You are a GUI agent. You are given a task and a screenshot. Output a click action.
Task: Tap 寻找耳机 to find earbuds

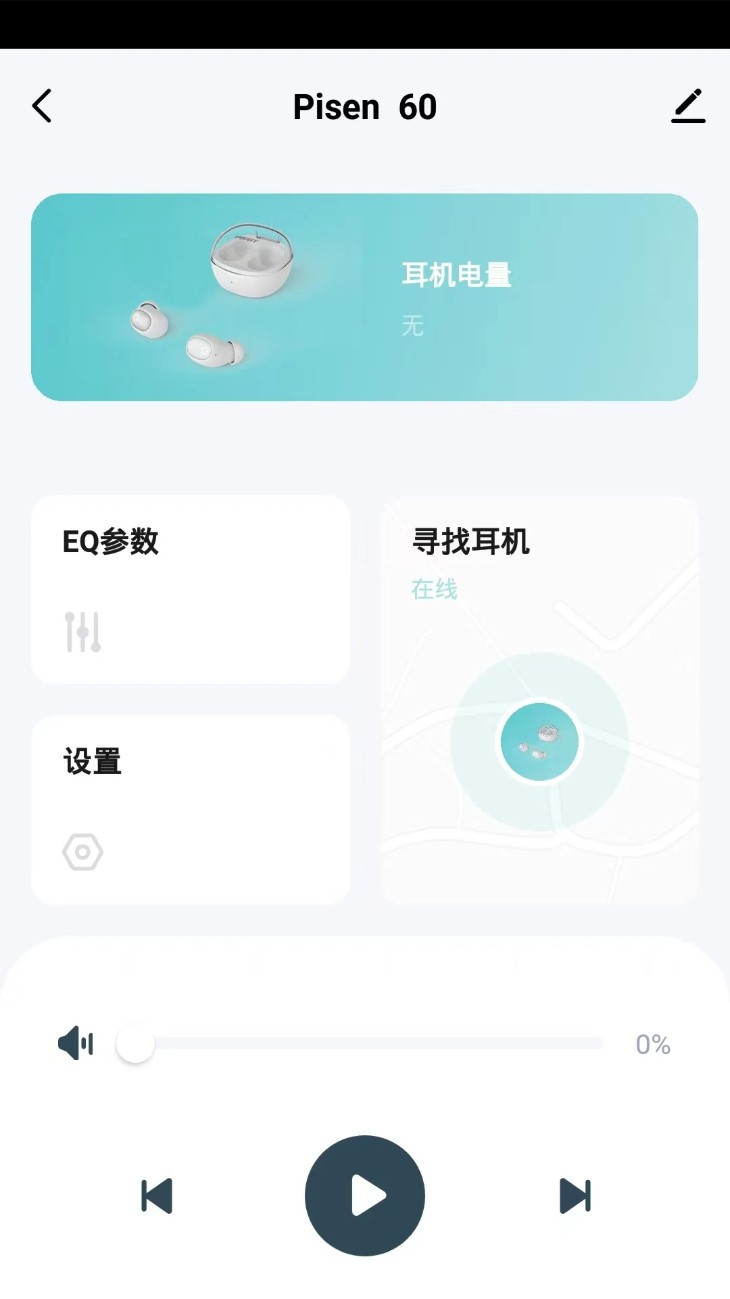tap(473, 541)
